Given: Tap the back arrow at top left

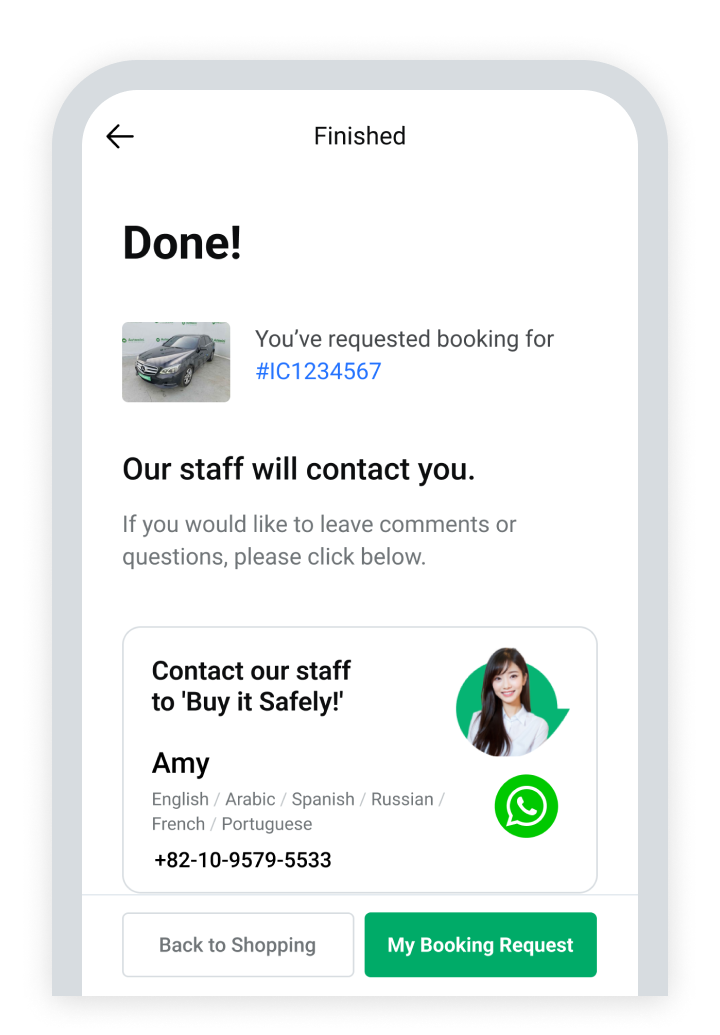Looking at the screenshot, I should click(x=119, y=136).
